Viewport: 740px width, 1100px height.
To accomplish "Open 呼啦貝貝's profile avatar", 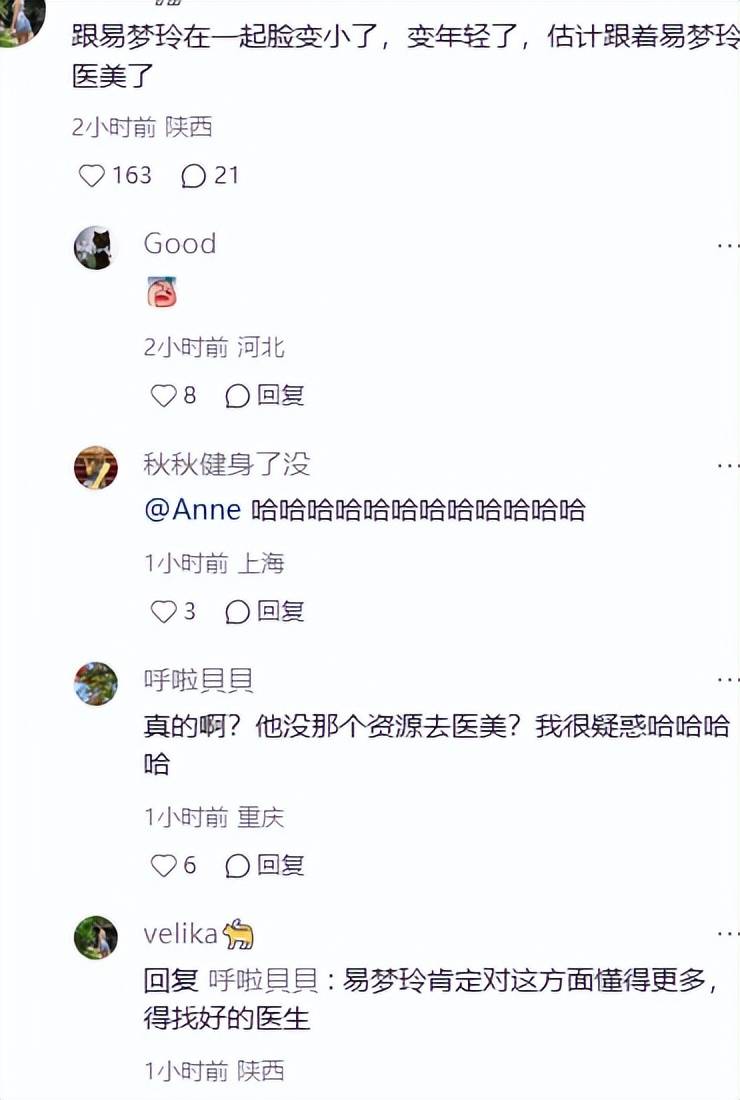I will pos(96,684).
